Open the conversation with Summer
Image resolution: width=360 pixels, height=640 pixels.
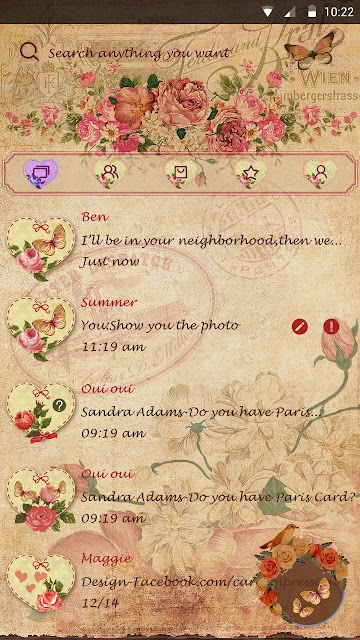(180, 327)
